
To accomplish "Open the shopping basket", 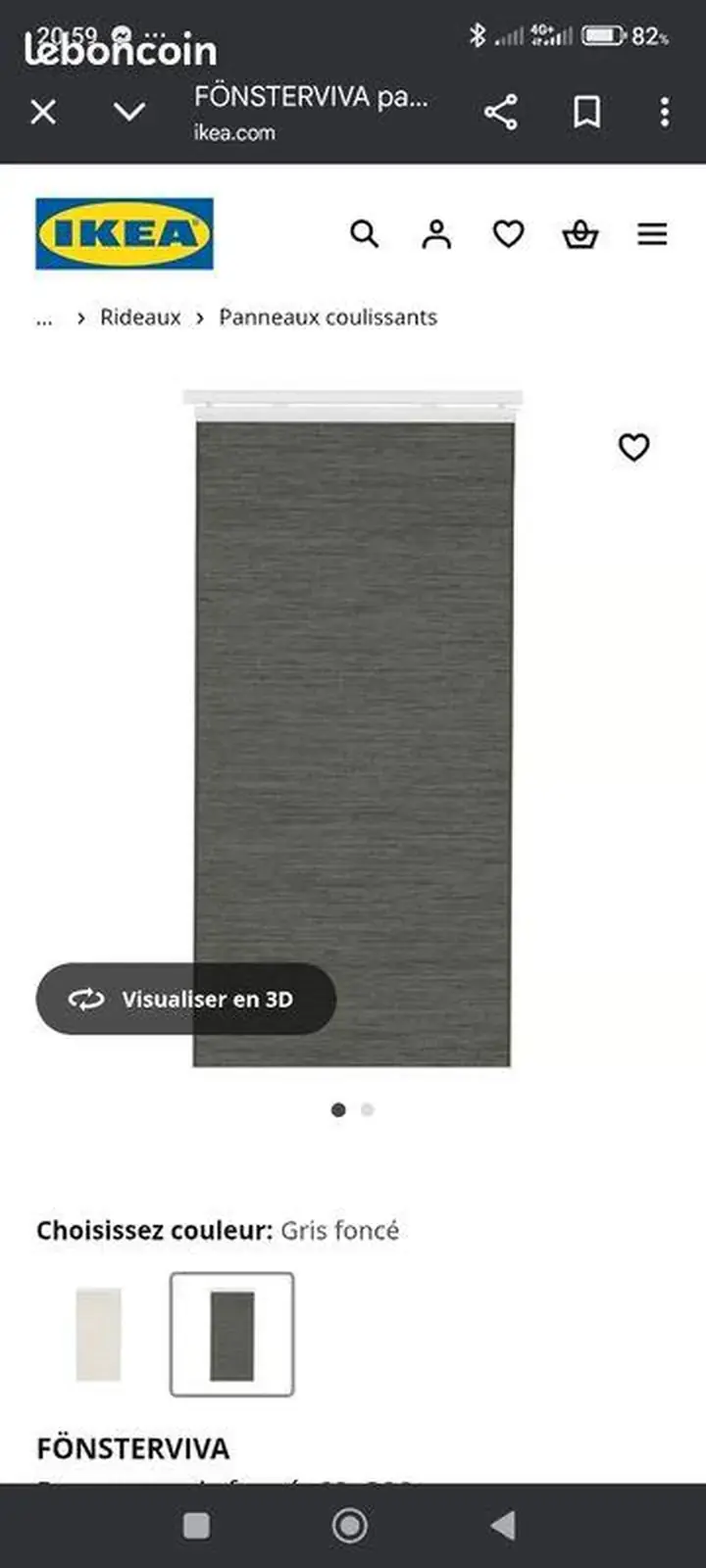I will pos(580,234).
